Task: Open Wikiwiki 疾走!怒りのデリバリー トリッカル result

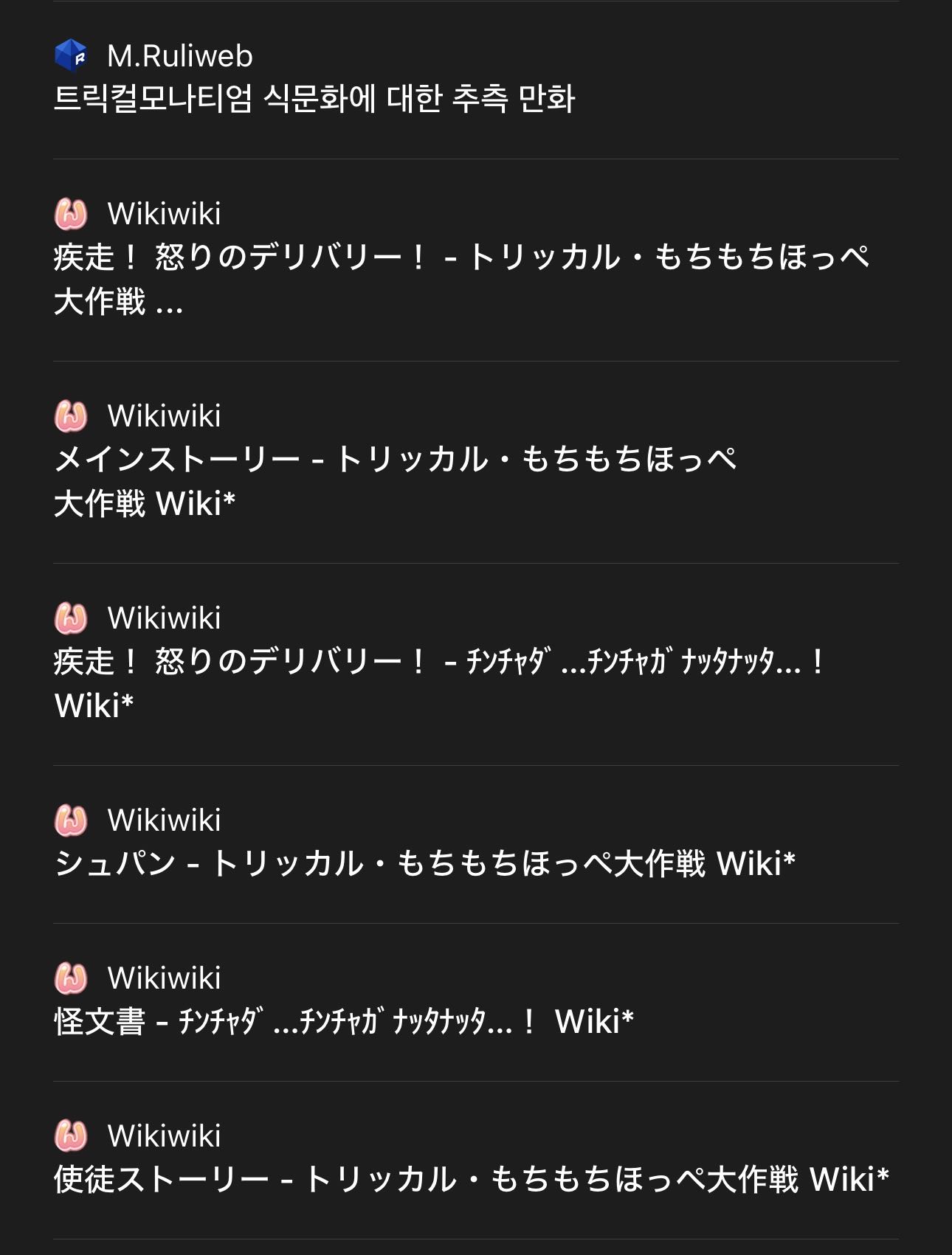Action: point(461,257)
